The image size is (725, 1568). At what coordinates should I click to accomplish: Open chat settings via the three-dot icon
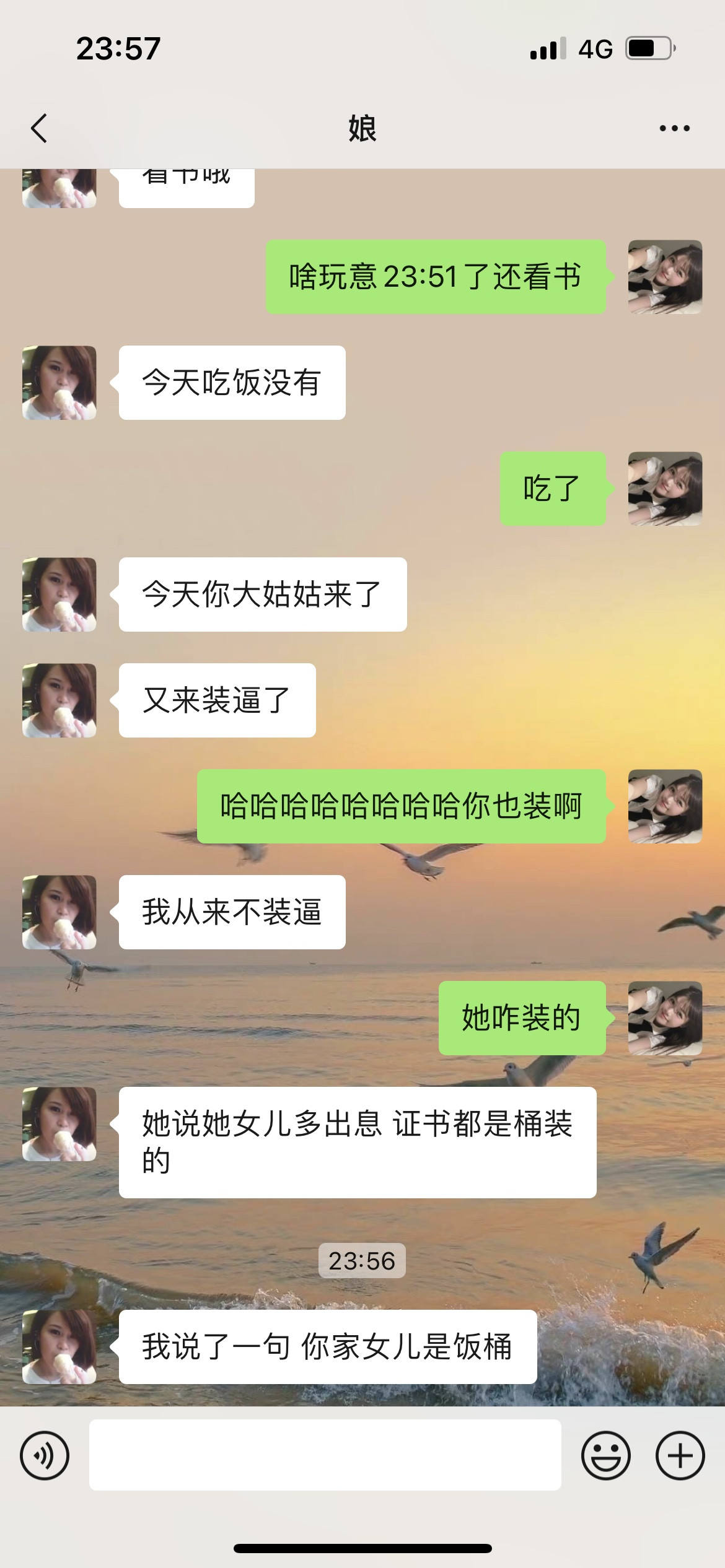pyautogui.click(x=675, y=128)
